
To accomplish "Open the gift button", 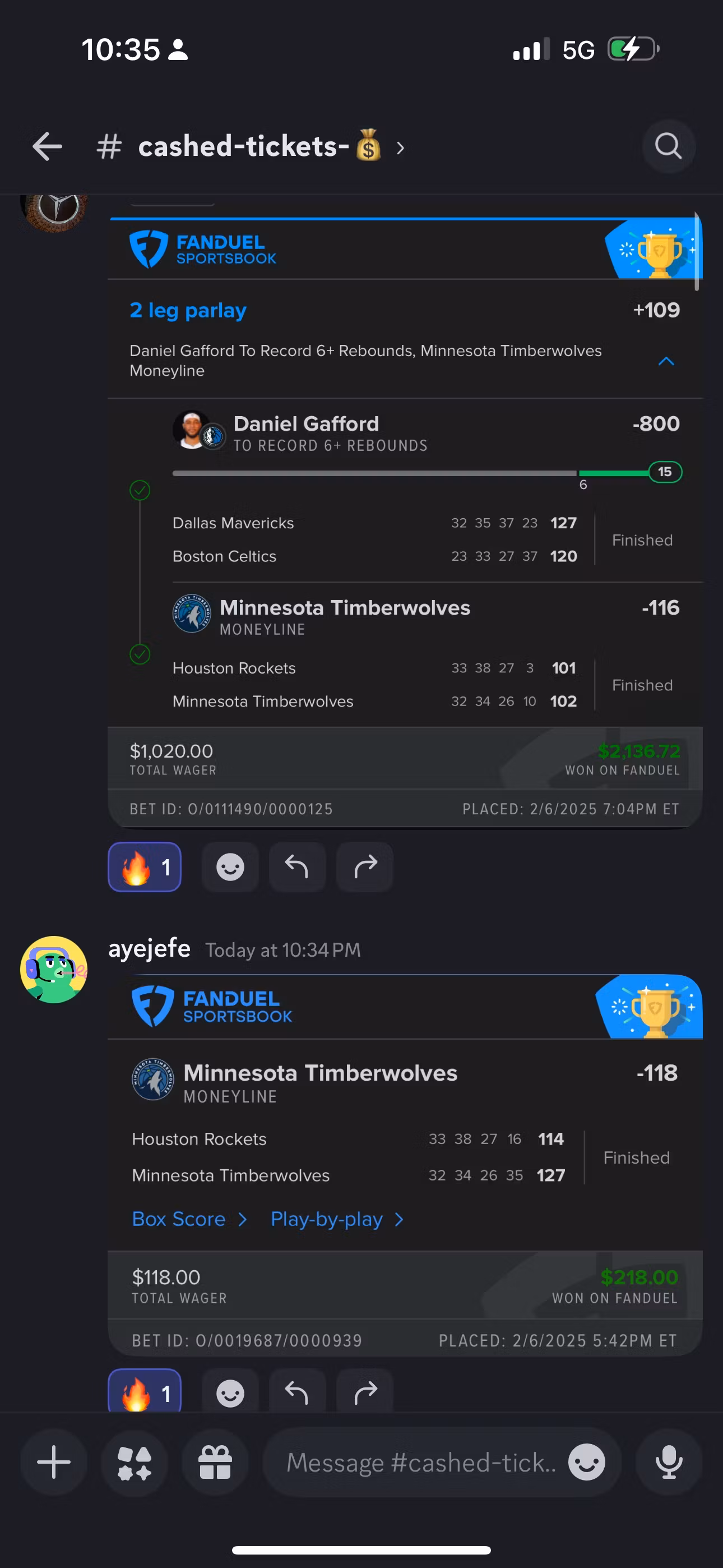I will coord(215,1462).
